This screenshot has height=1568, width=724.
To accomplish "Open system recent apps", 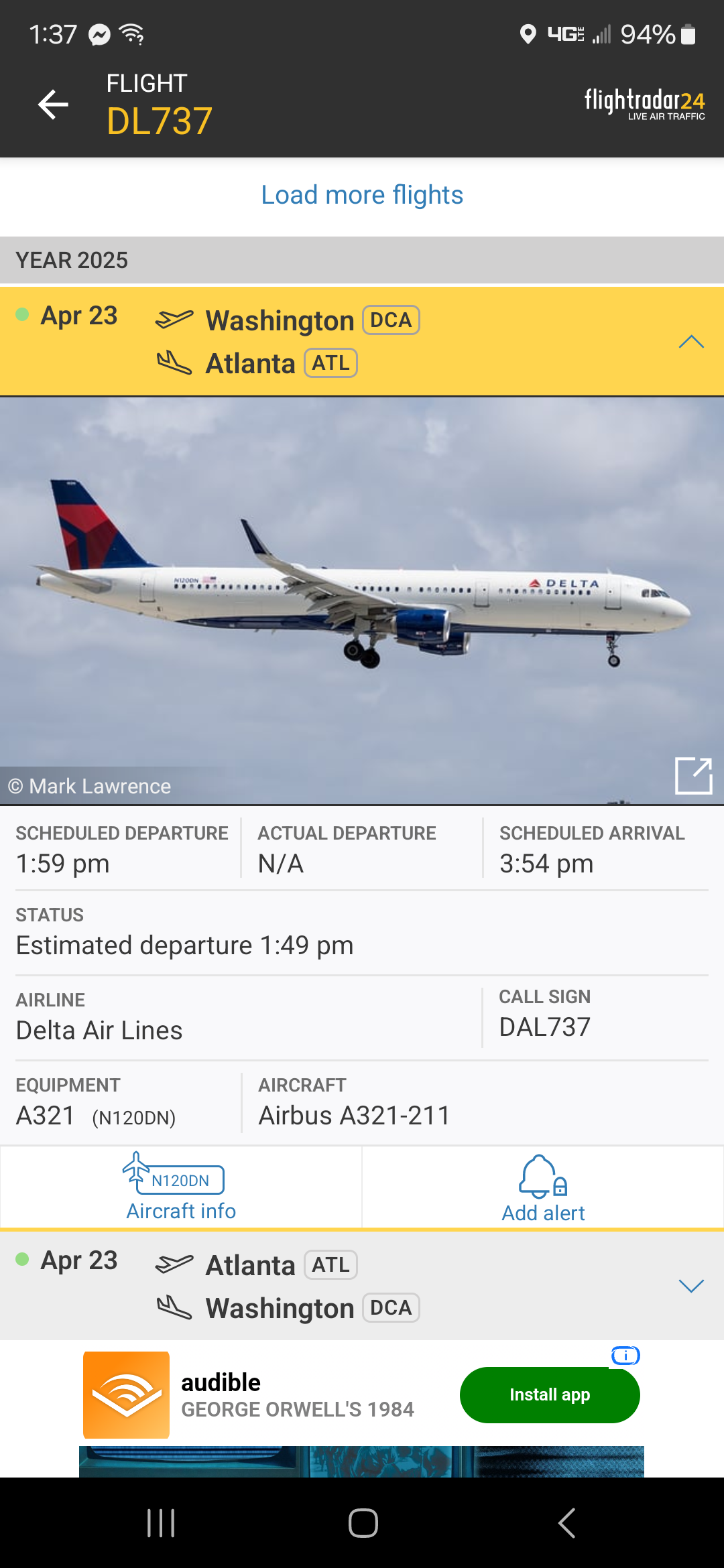I will pyautogui.click(x=161, y=1523).
